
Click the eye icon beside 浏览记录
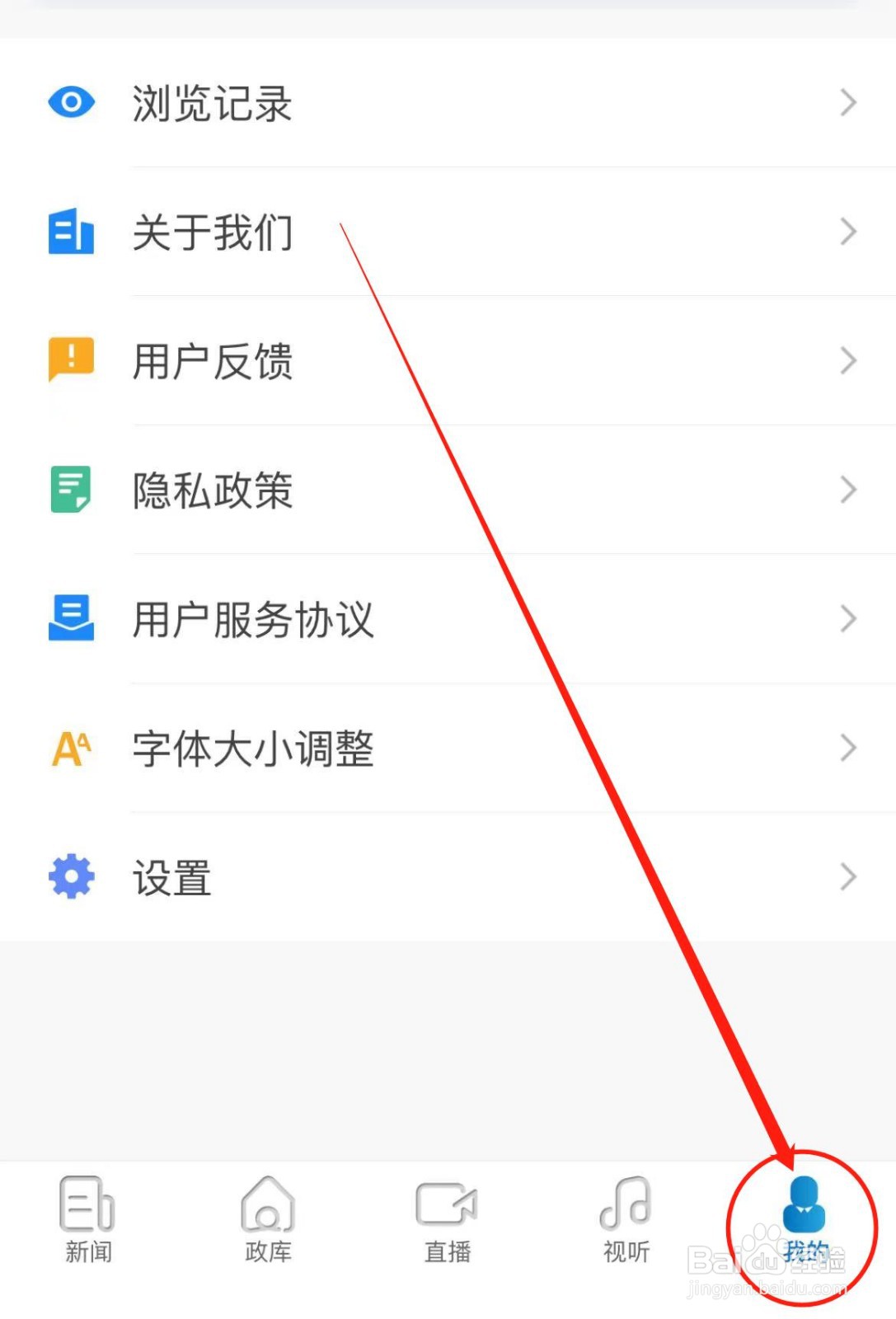tap(71, 102)
